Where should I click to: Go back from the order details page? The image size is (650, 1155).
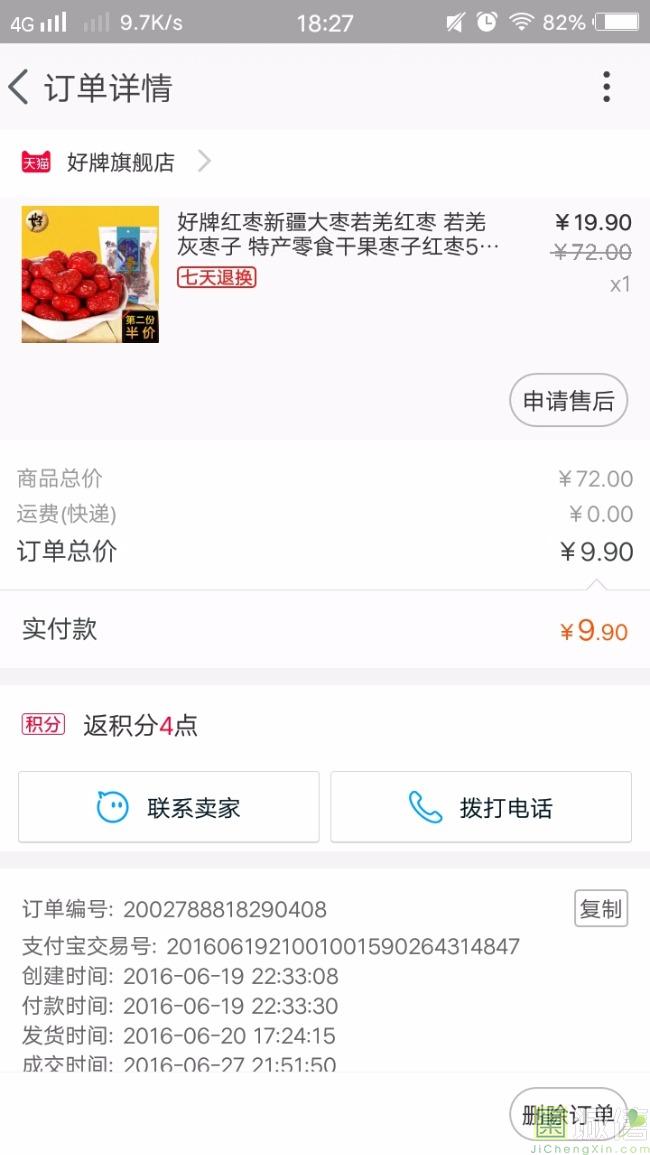tap(20, 88)
